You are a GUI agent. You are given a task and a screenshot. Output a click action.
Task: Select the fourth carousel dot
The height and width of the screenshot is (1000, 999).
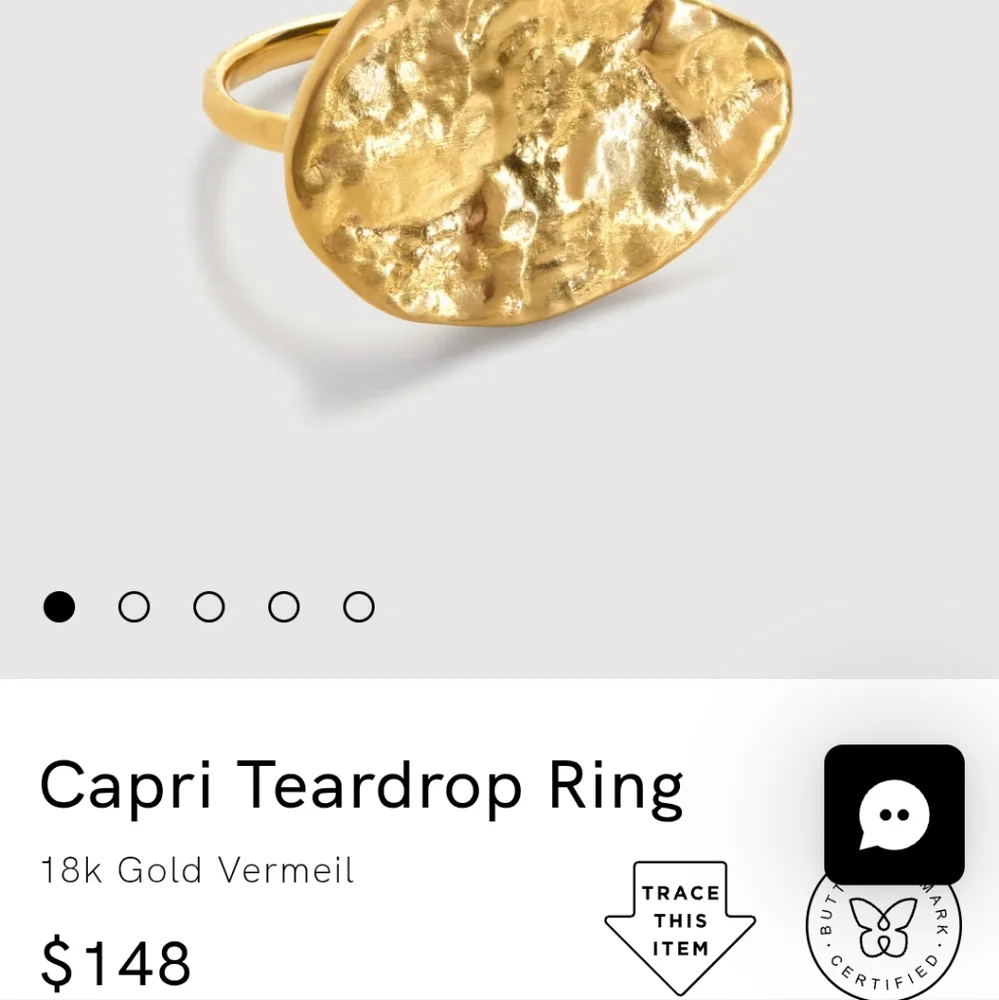(x=283, y=607)
